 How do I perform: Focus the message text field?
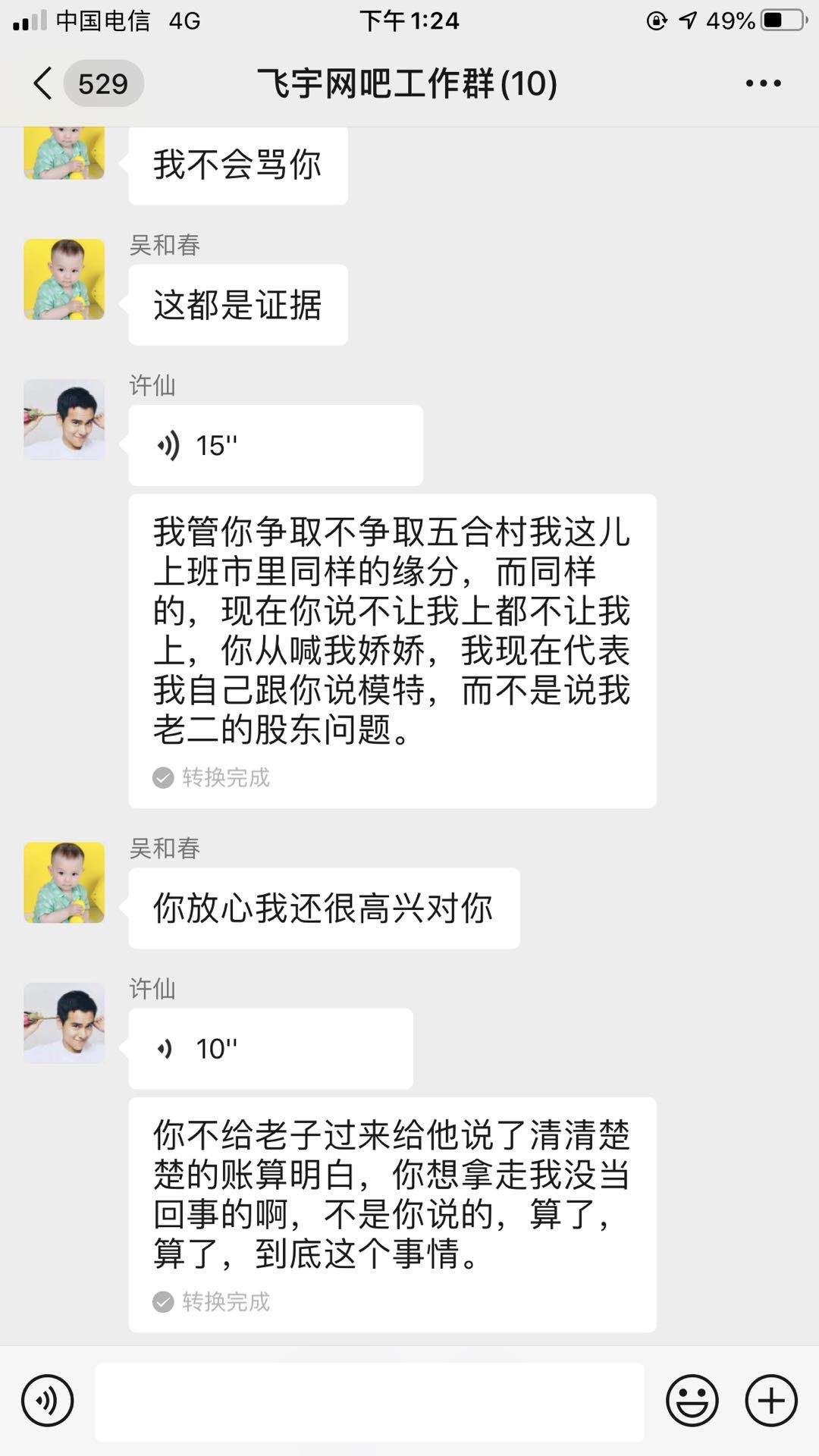tap(369, 1401)
